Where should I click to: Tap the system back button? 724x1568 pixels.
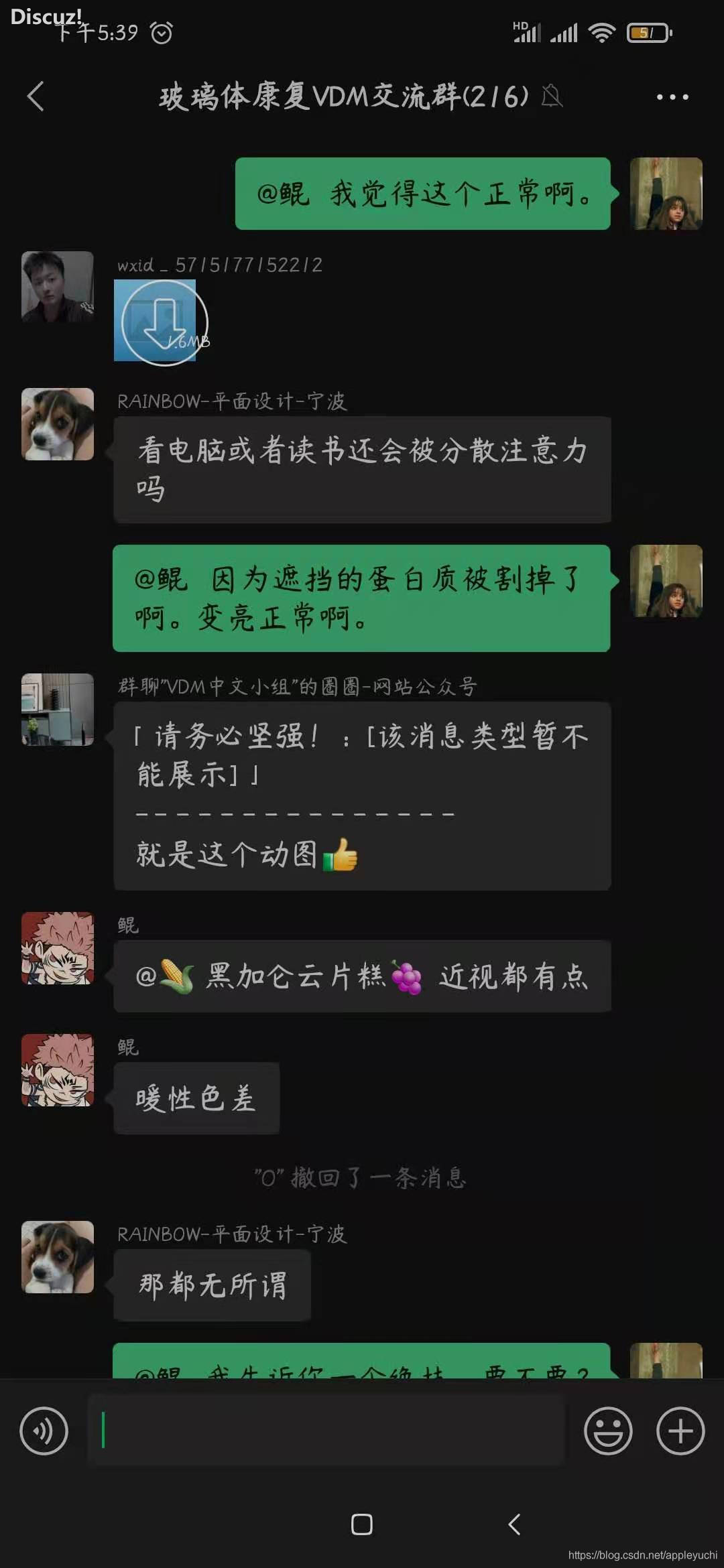(x=514, y=1524)
